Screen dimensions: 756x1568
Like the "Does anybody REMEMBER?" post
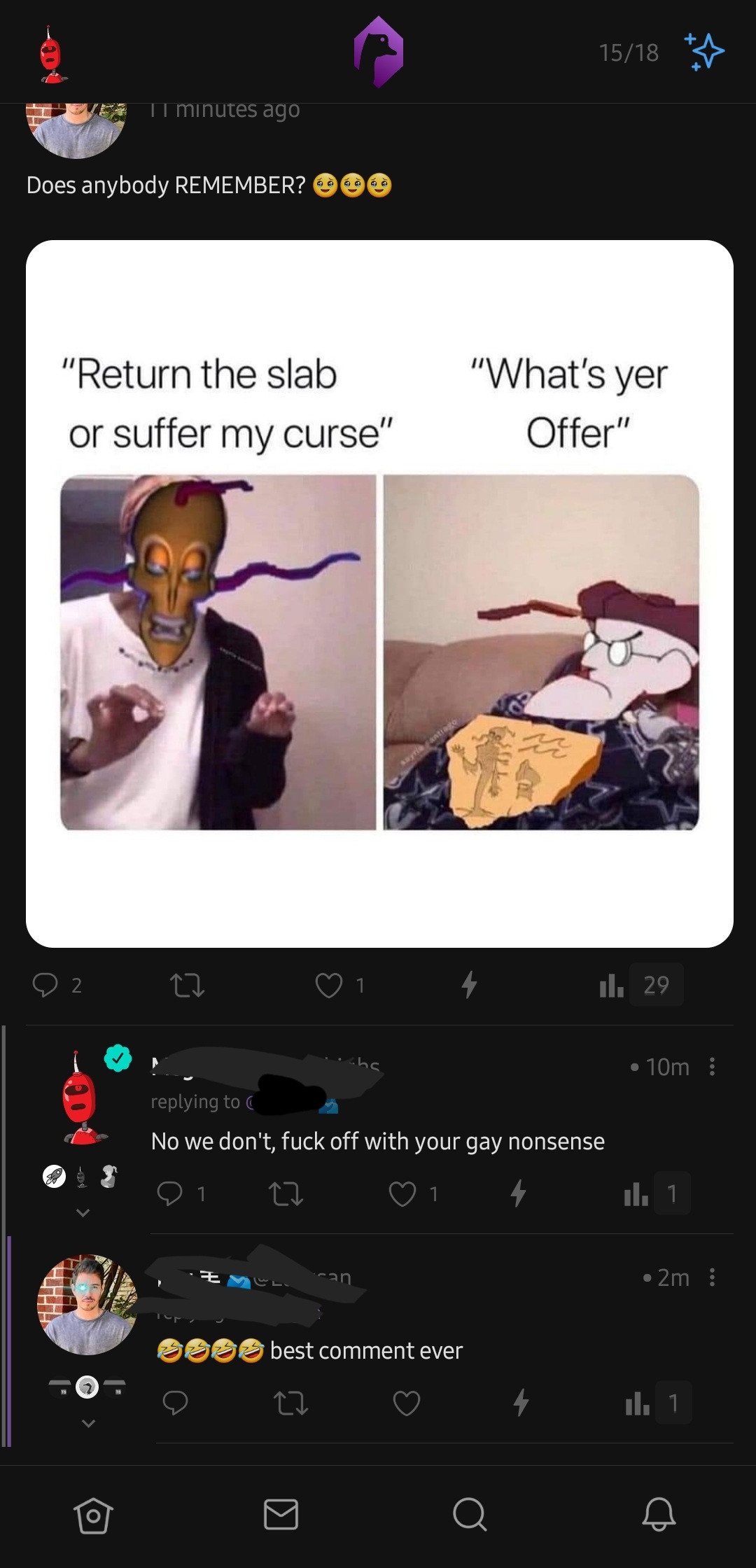tap(328, 986)
